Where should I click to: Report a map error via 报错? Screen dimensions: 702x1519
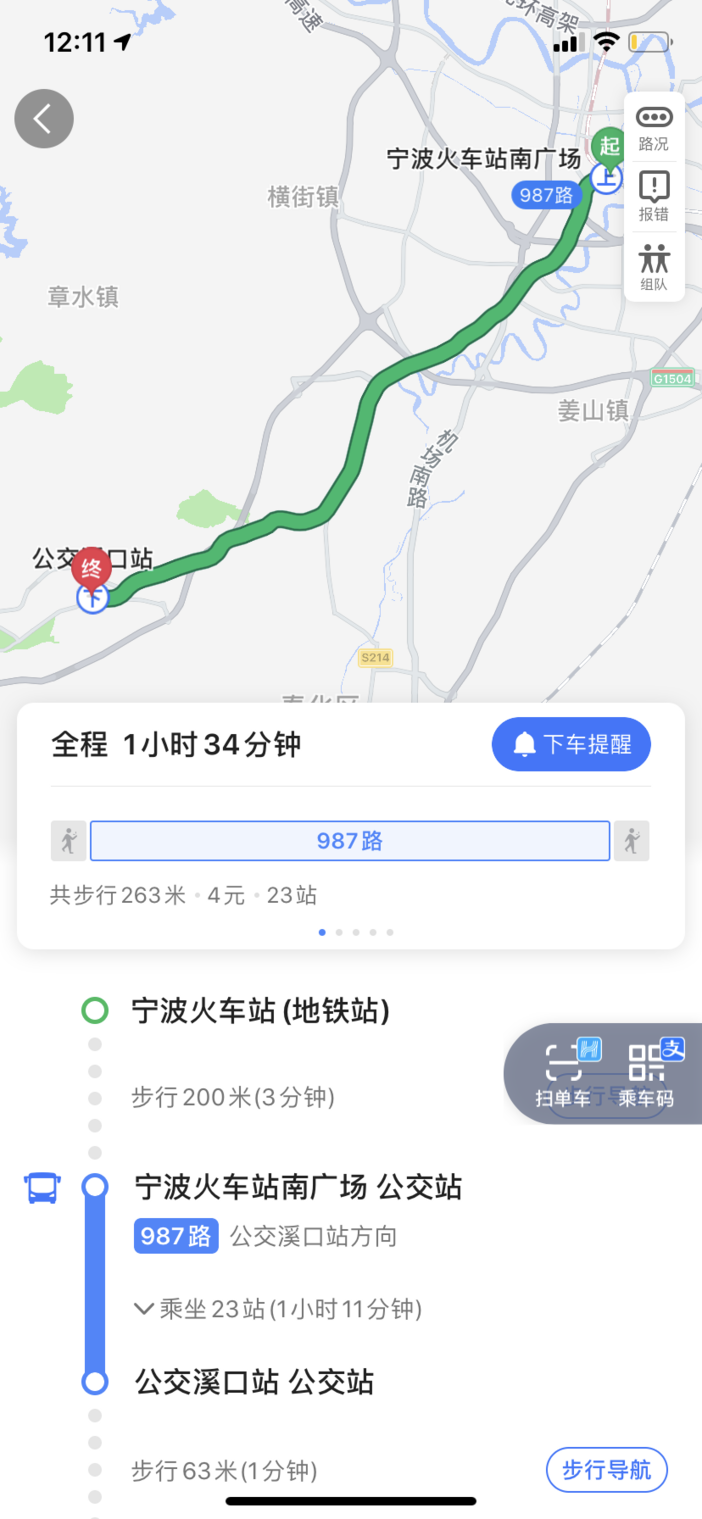point(654,197)
